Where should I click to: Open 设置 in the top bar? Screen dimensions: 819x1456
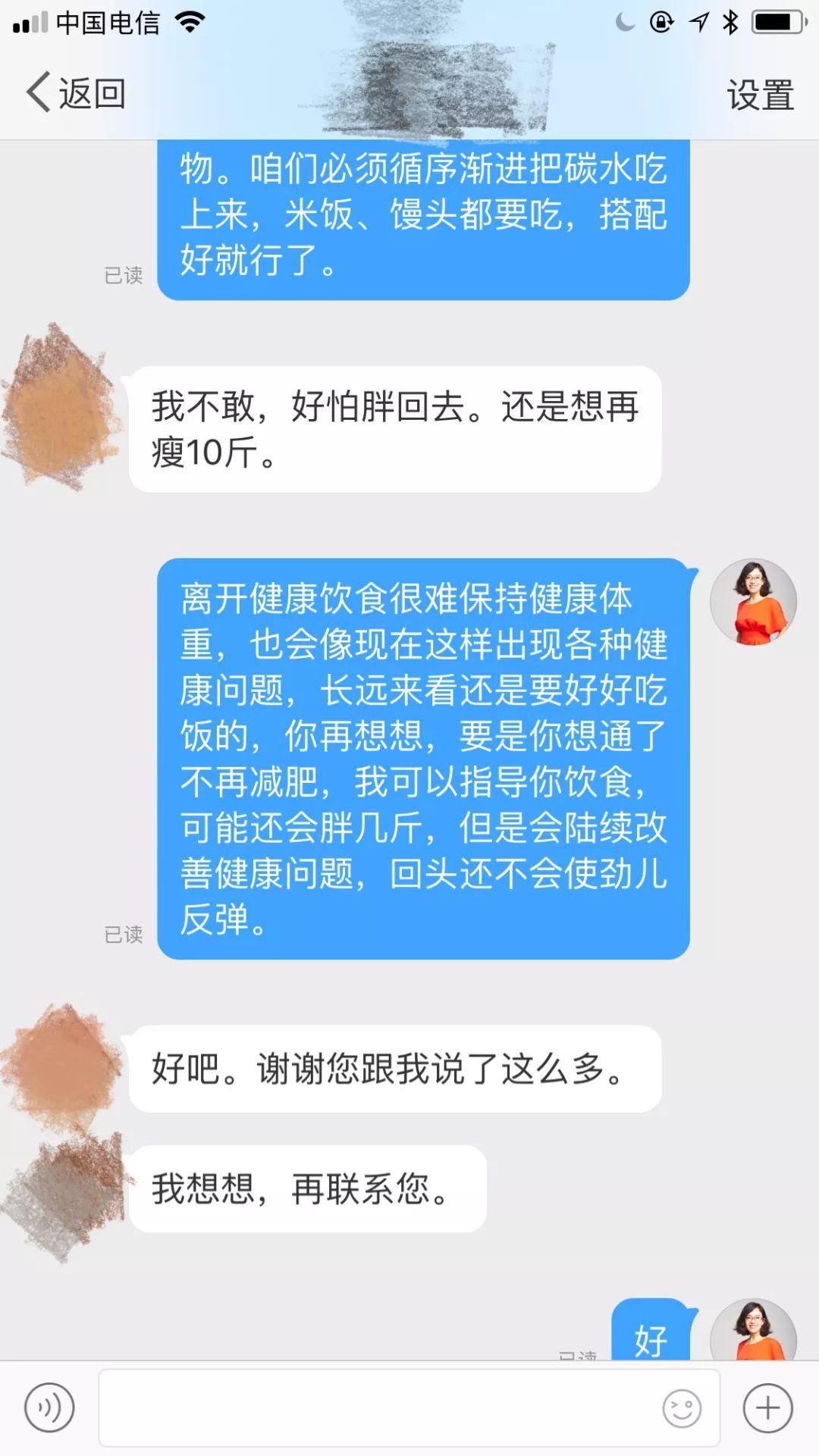pos(760,95)
